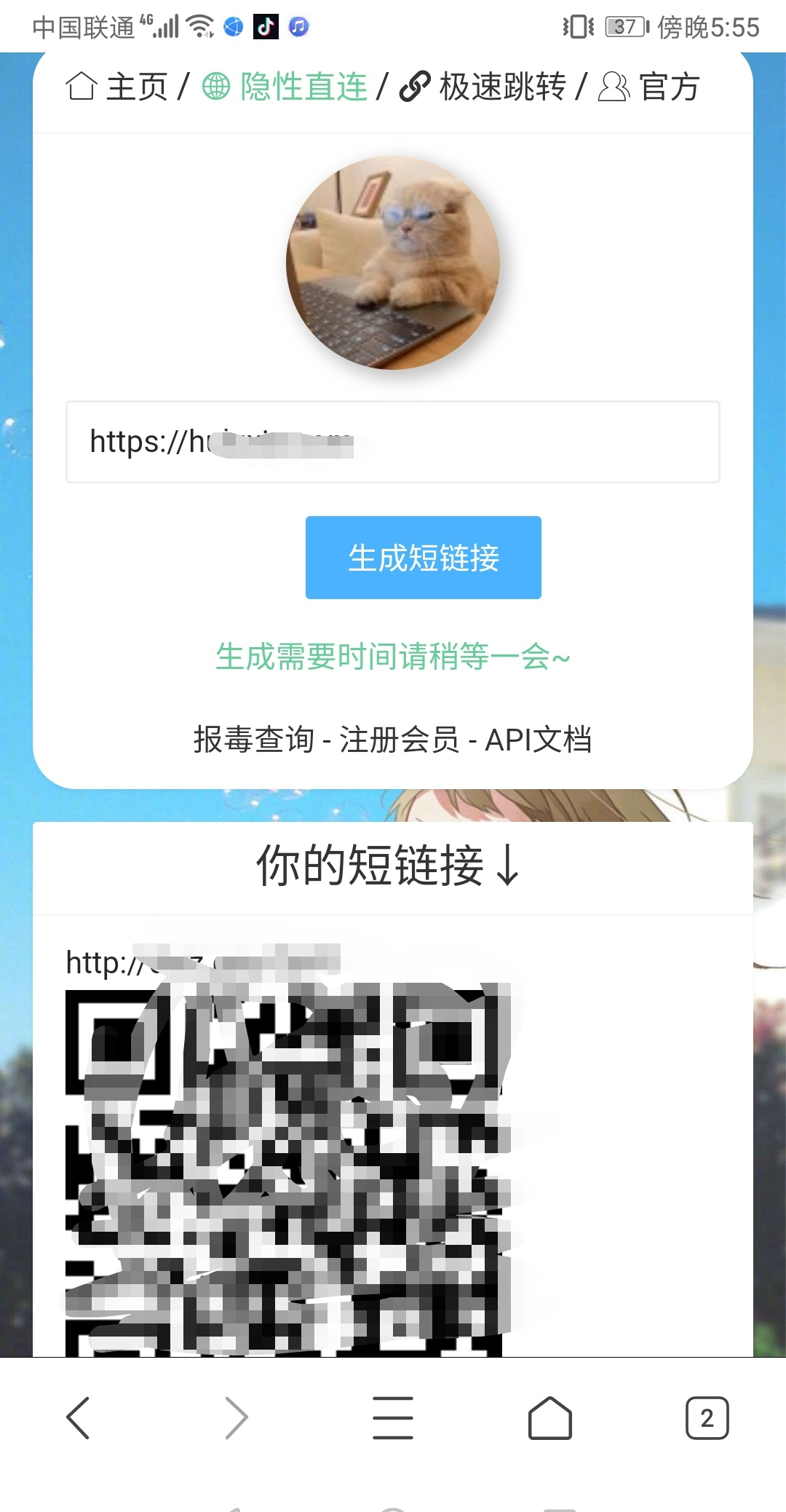Open 官方 official link

(649, 87)
